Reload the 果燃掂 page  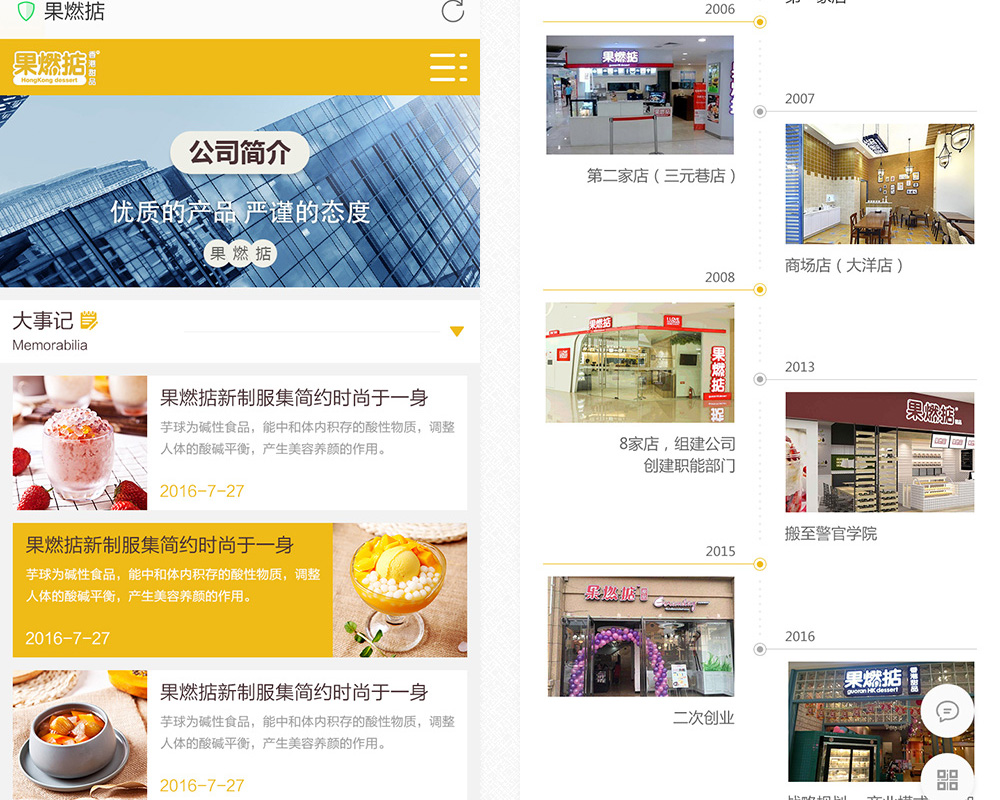(453, 11)
